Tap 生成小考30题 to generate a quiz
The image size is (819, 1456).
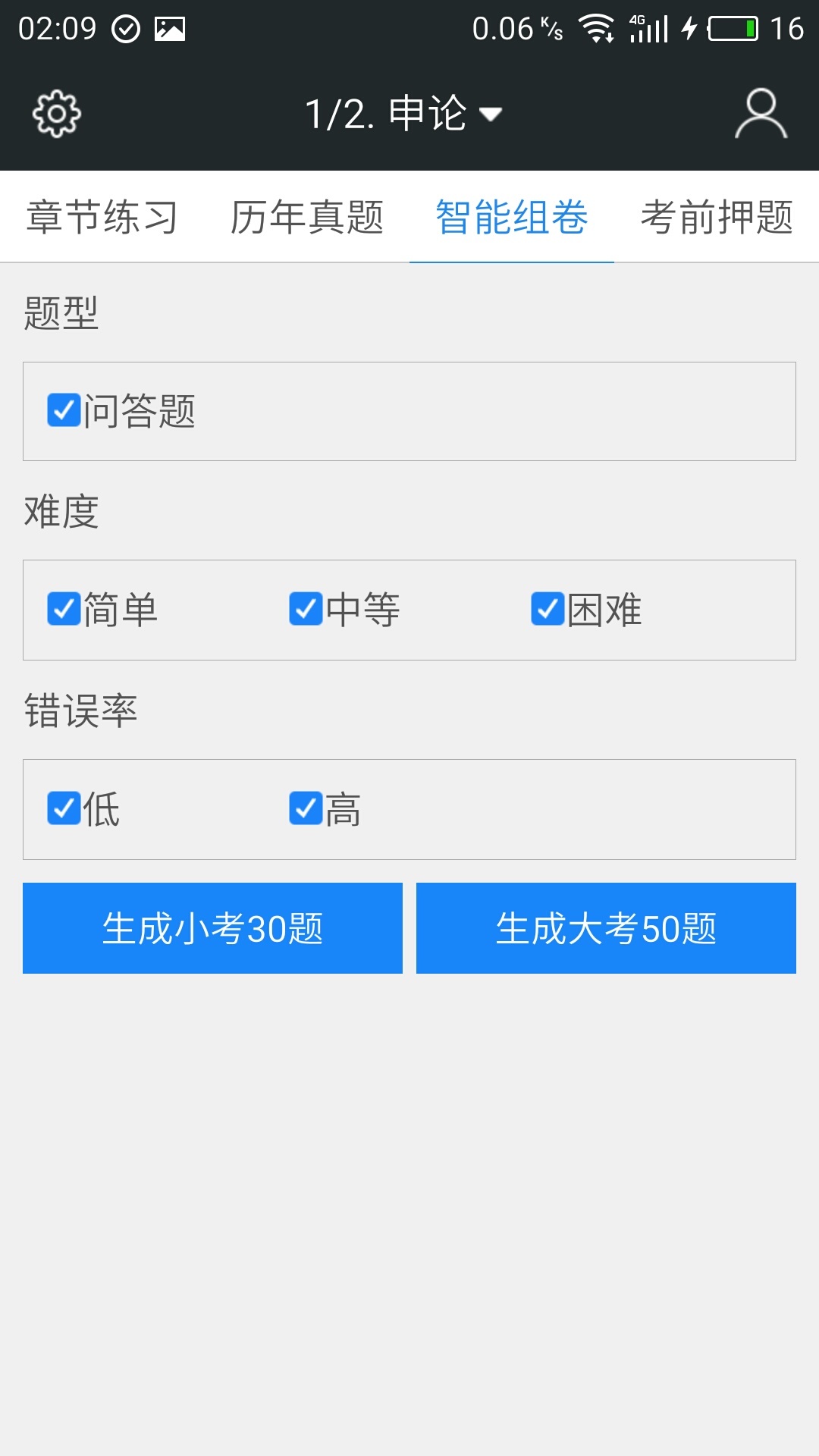click(212, 927)
